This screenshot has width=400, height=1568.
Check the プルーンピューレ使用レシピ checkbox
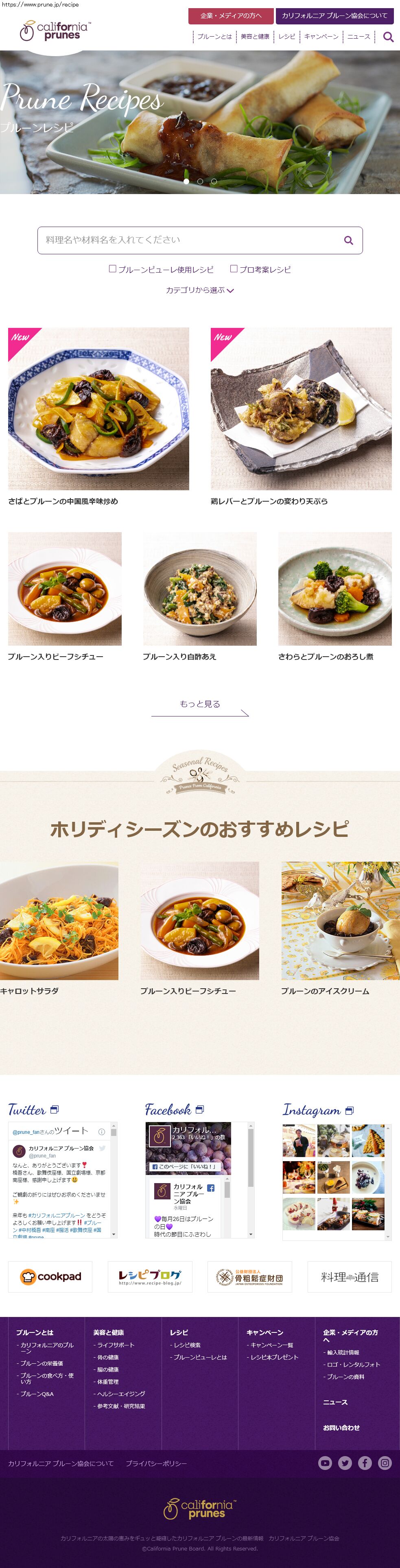[113, 269]
